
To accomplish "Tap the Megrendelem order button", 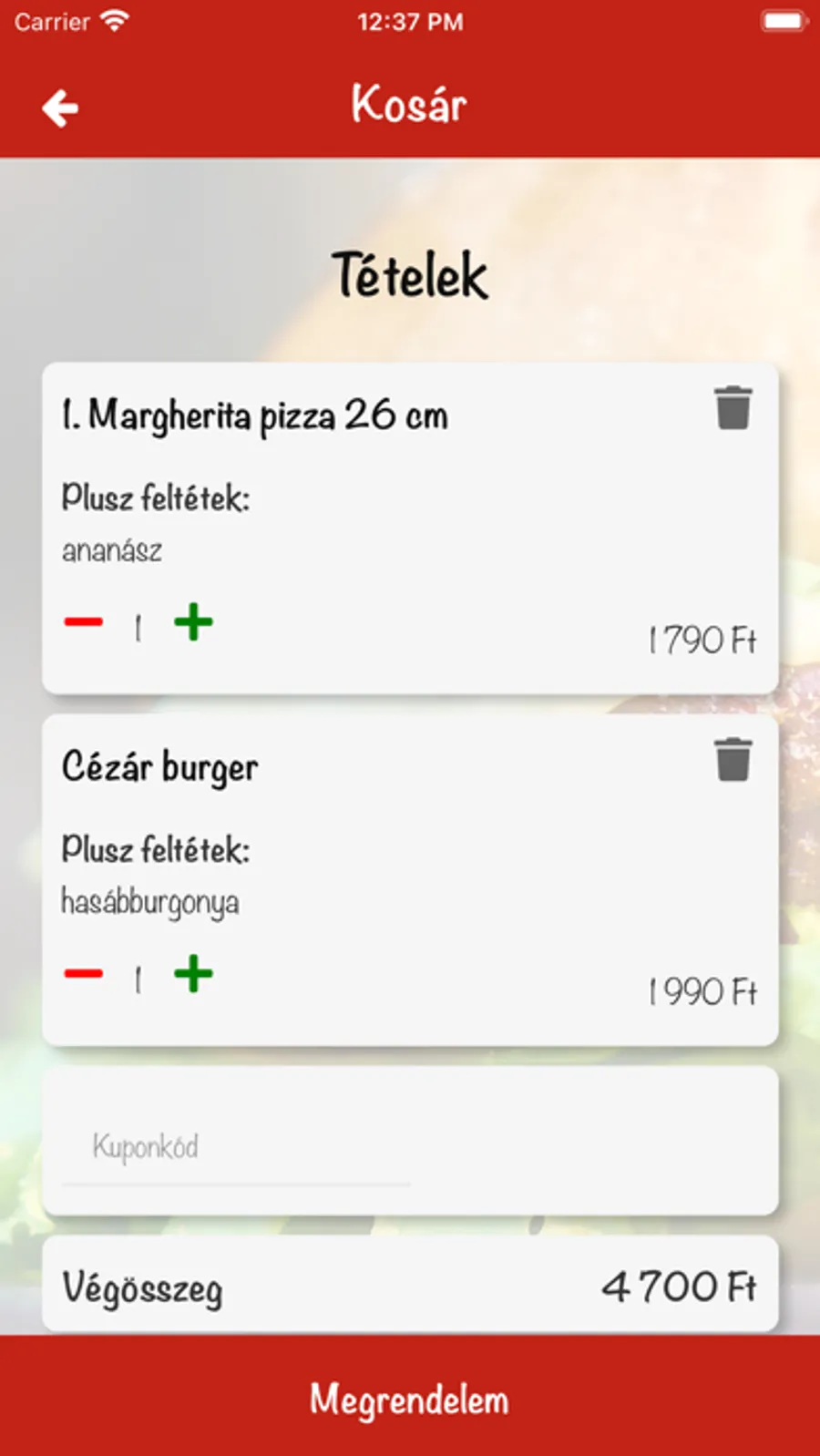I will [x=410, y=1399].
